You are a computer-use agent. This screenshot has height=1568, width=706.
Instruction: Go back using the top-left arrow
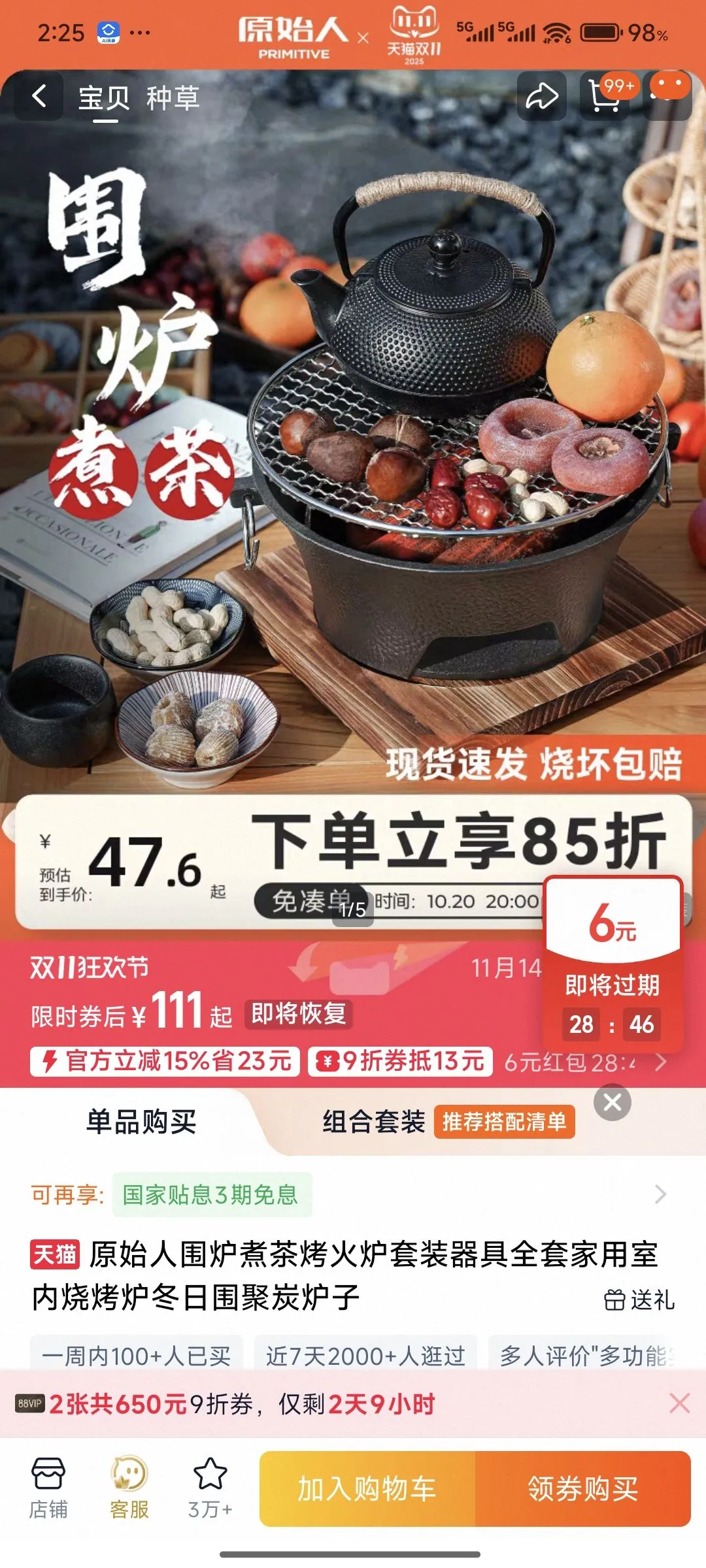point(39,97)
